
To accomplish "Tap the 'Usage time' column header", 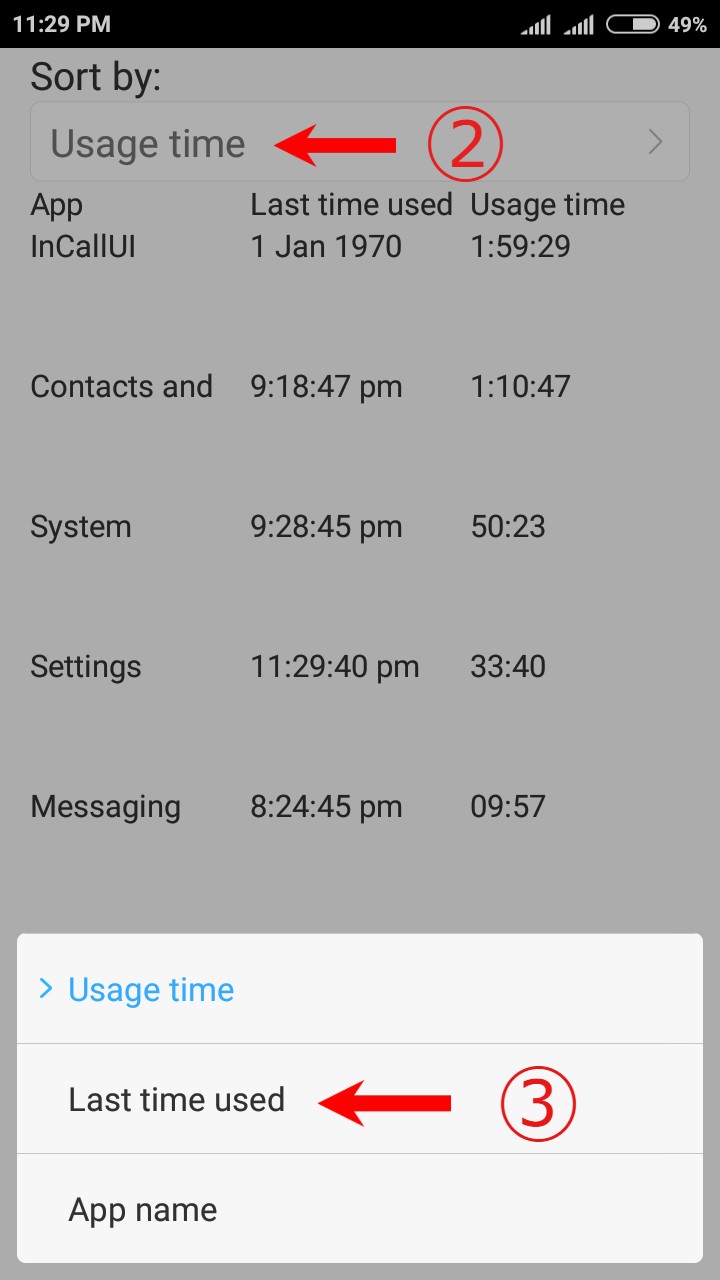I will 547,204.
